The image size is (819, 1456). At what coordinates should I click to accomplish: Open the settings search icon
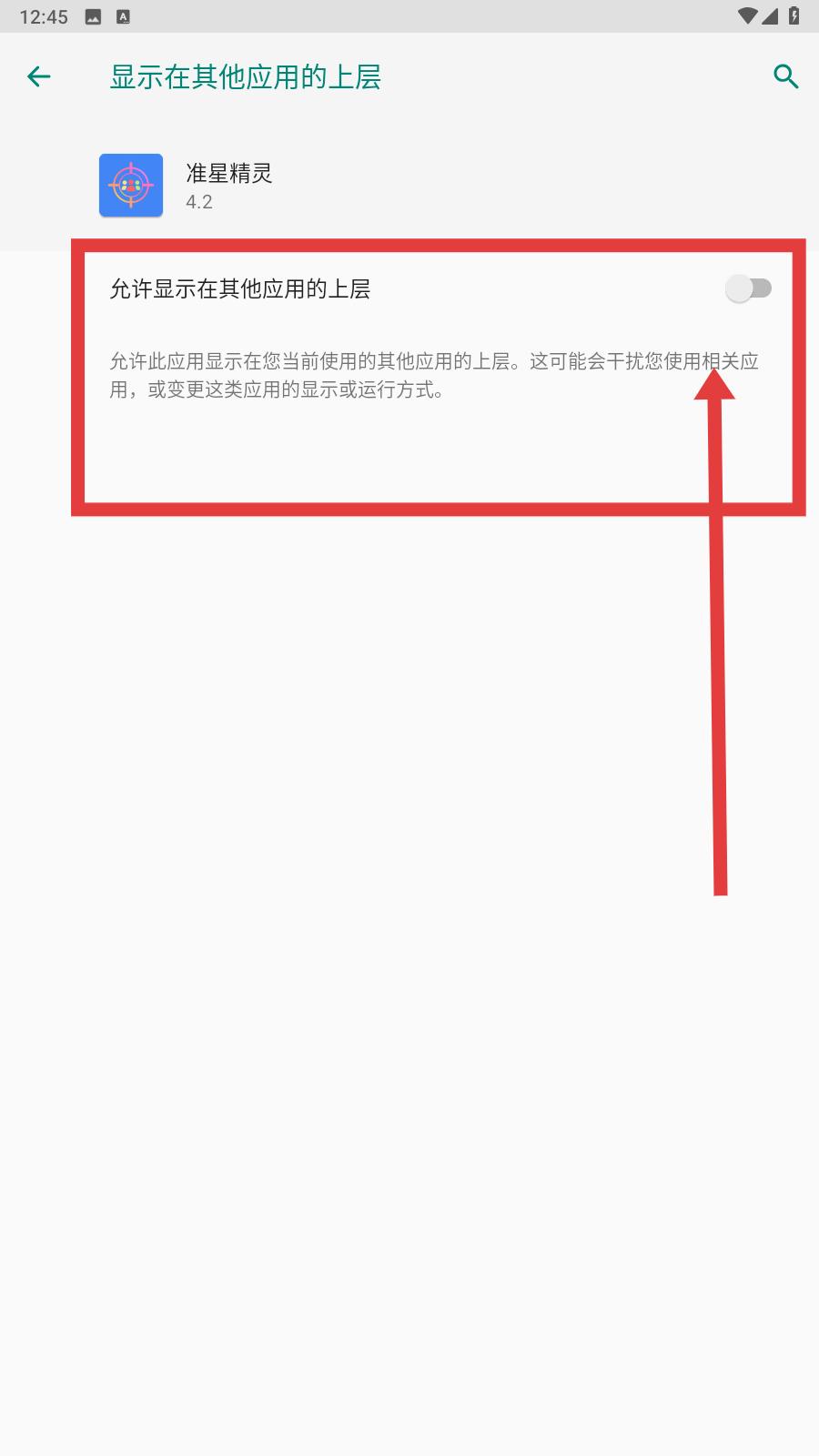[785, 76]
